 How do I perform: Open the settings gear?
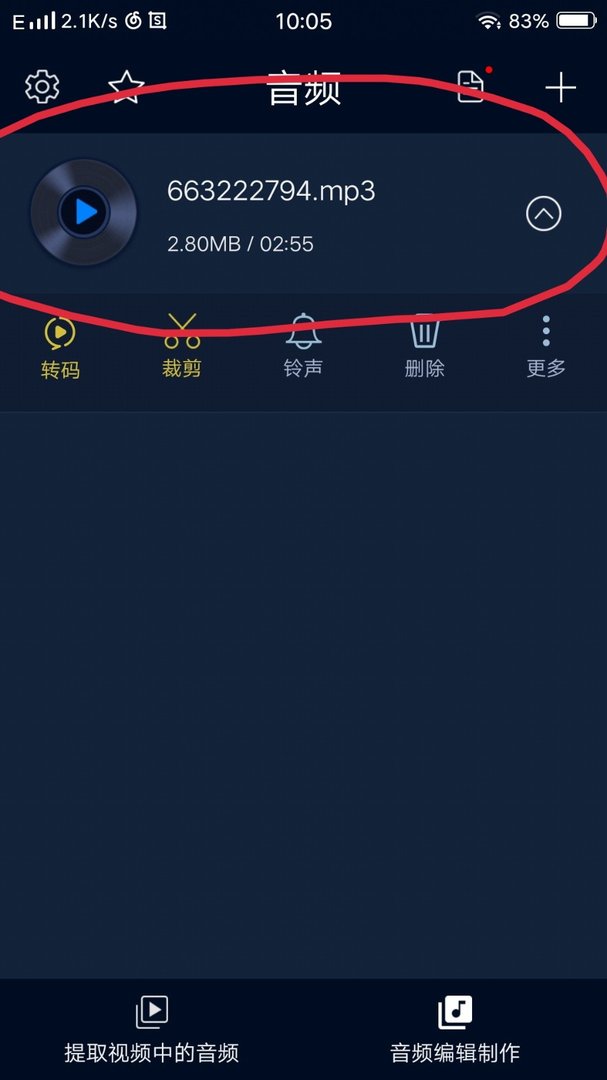42,87
